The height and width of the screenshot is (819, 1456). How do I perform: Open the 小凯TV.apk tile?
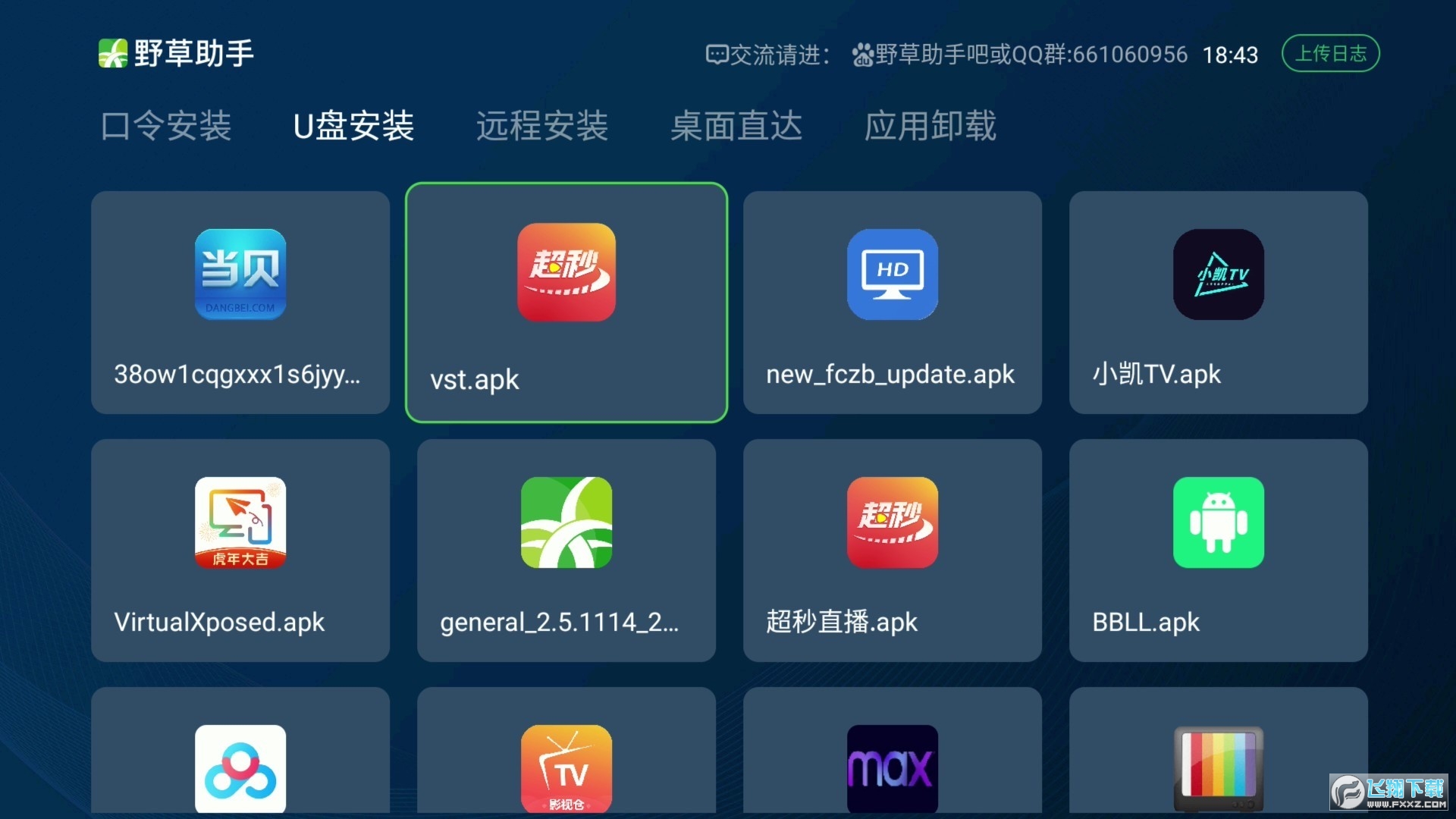[x=1219, y=303]
